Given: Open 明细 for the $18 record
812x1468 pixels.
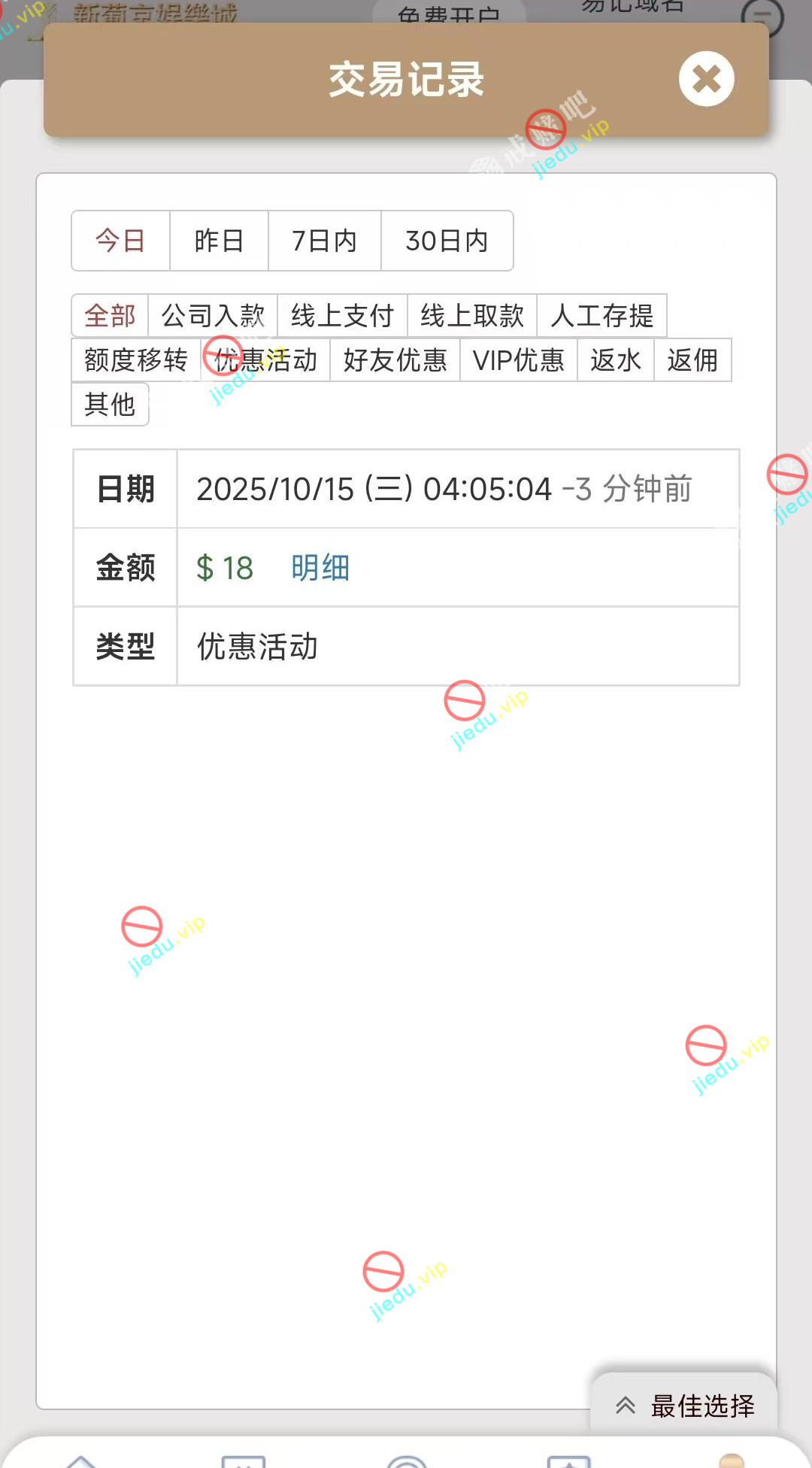Looking at the screenshot, I should 320,568.
